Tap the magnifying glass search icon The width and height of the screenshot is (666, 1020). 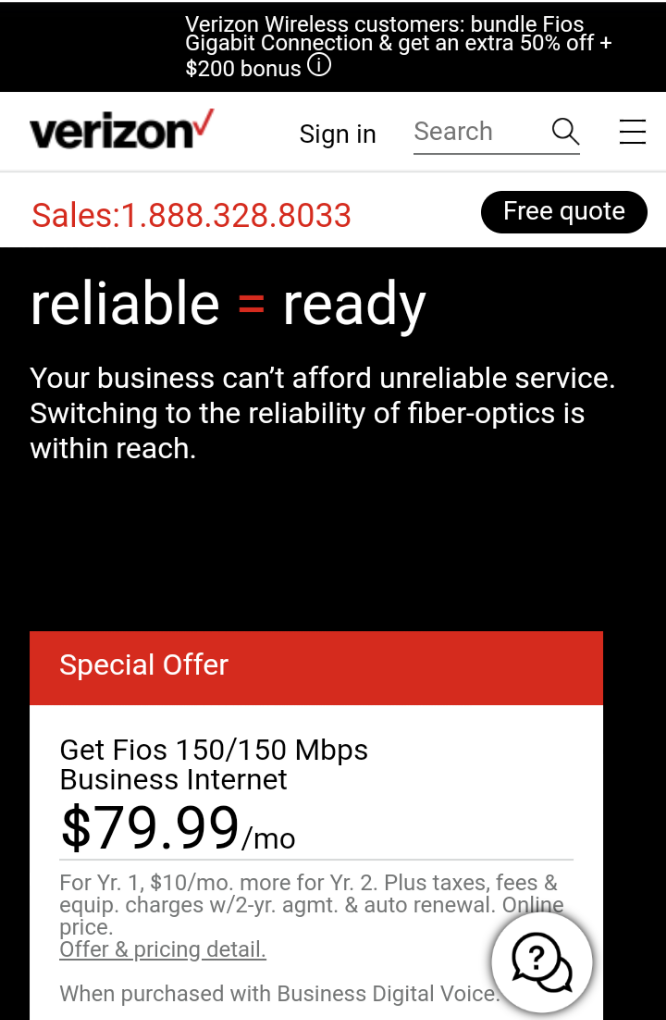[565, 131]
